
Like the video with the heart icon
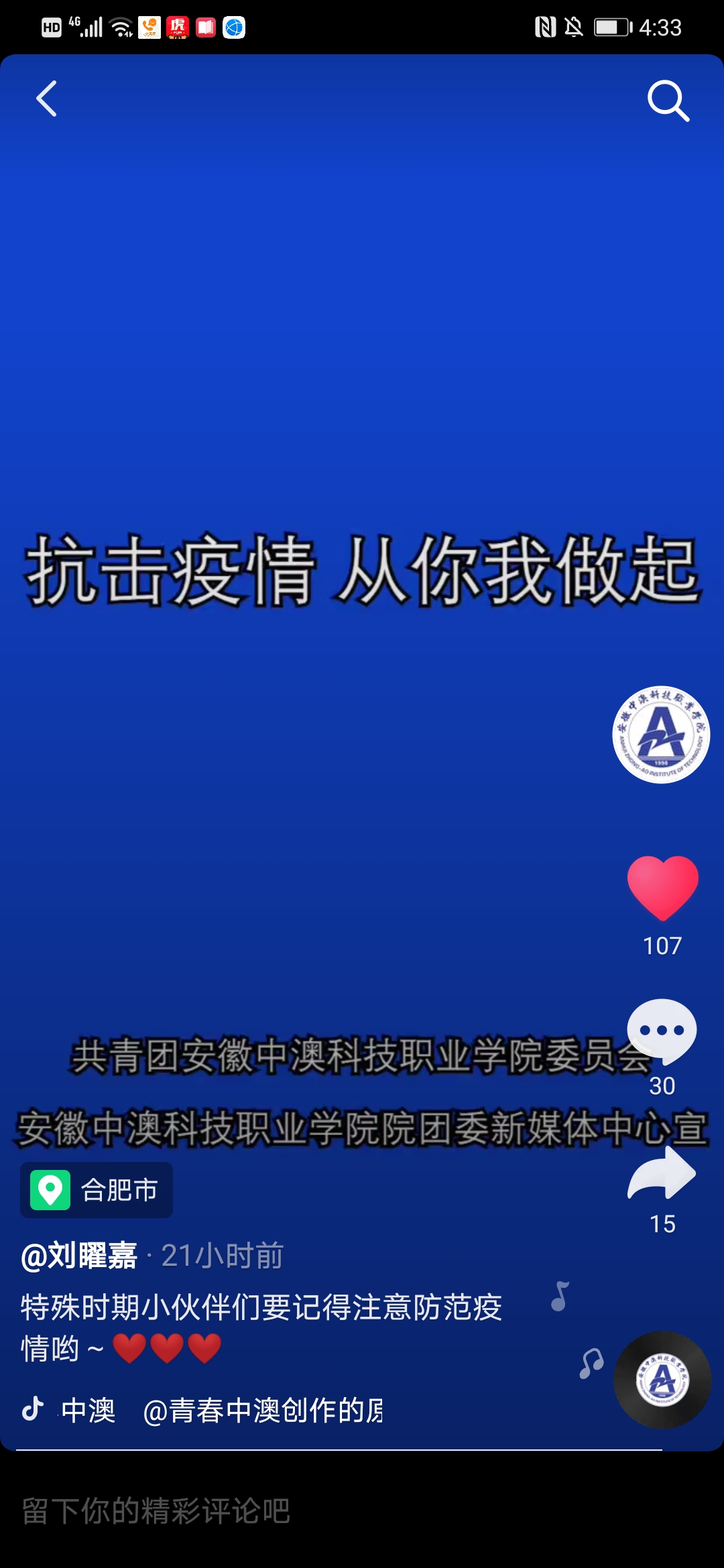(x=662, y=887)
